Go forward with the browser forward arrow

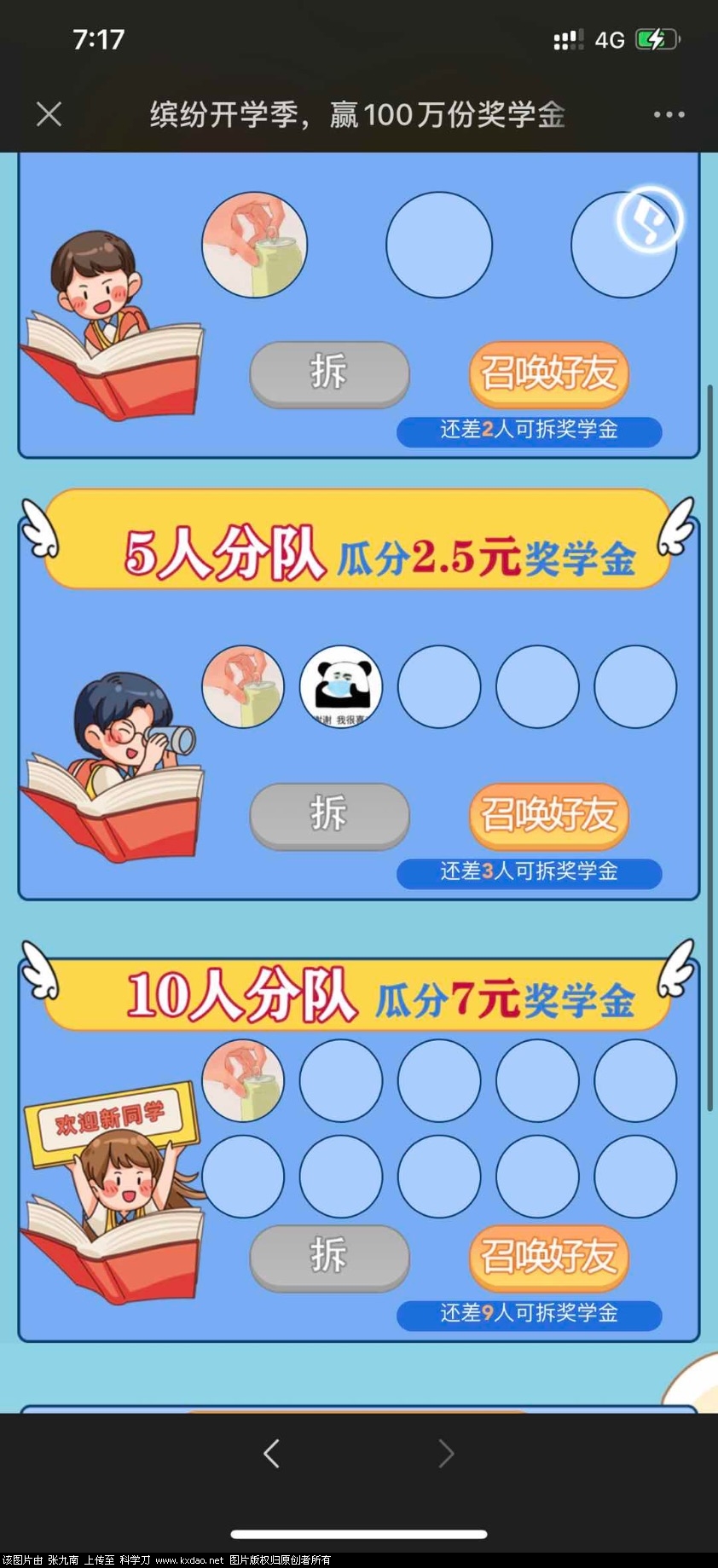click(445, 1454)
